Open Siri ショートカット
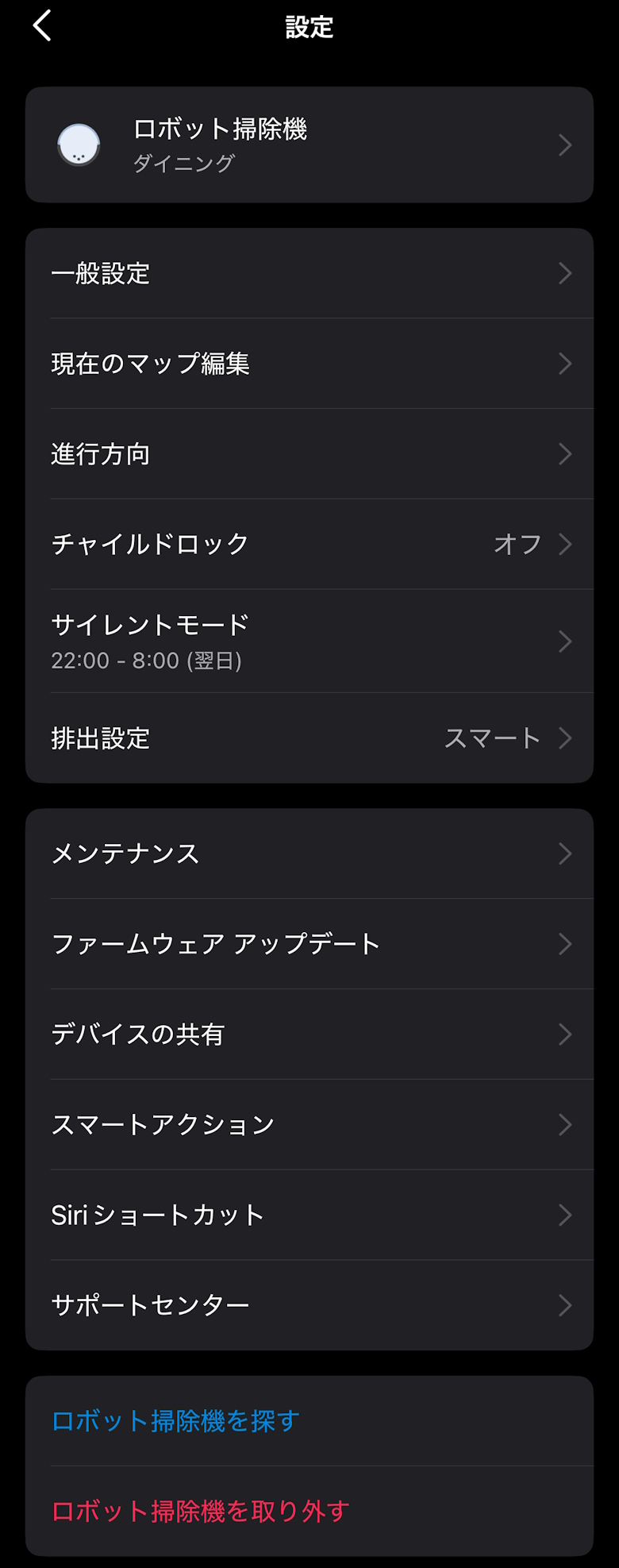This screenshot has width=619, height=1568. click(309, 1215)
